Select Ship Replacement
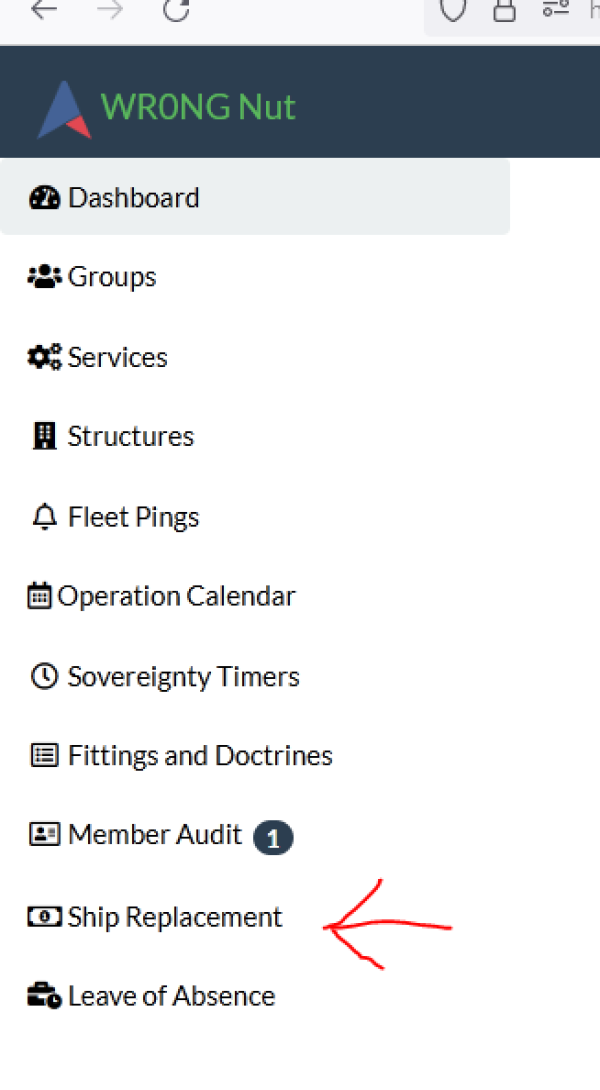This screenshot has height=1090, width=600. [x=154, y=917]
